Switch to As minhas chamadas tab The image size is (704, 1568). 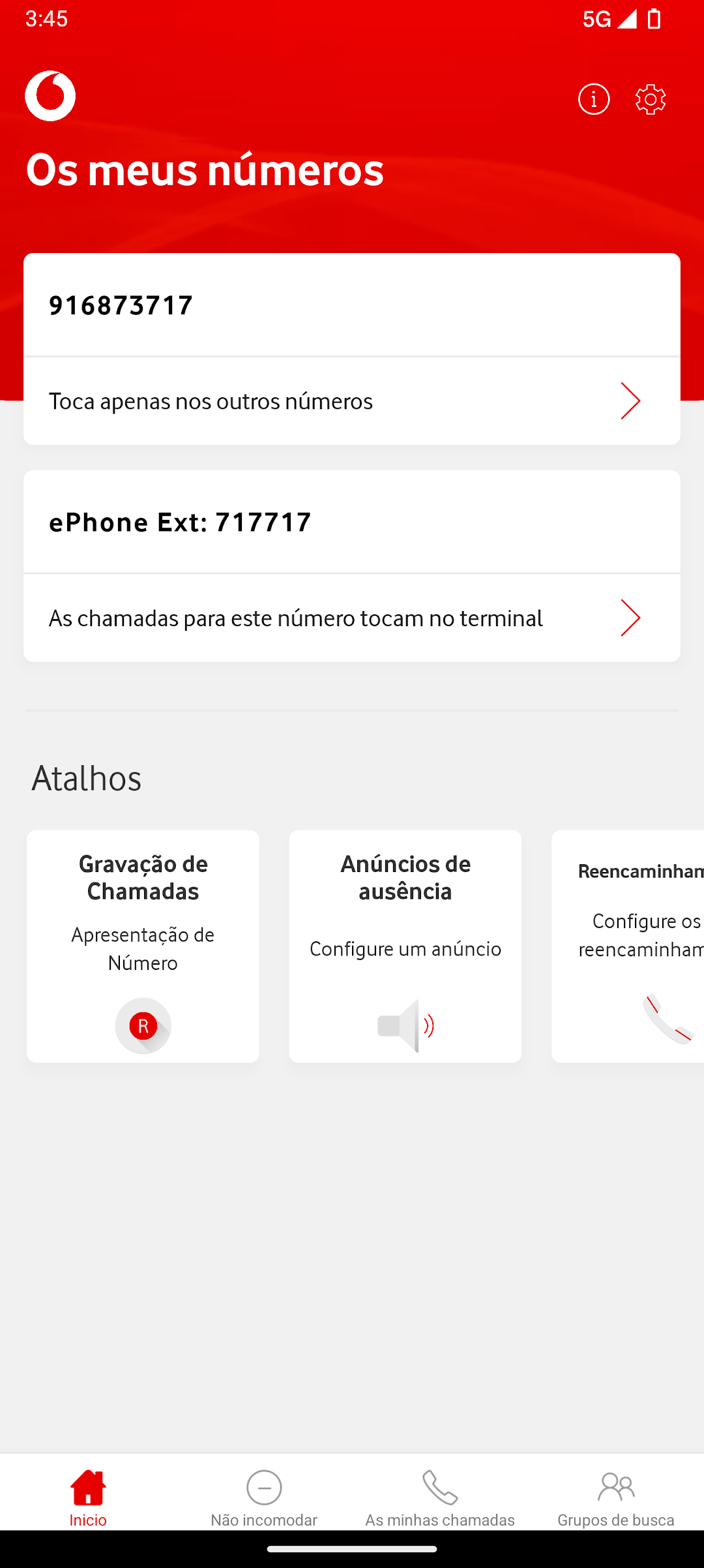tap(440, 1498)
